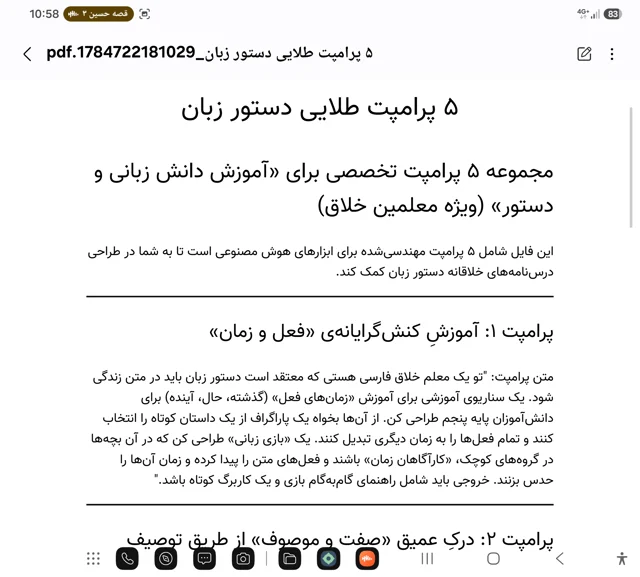Open the accessibility shortcut button
Viewport: 640px width, 577px height.
click(x=622, y=559)
